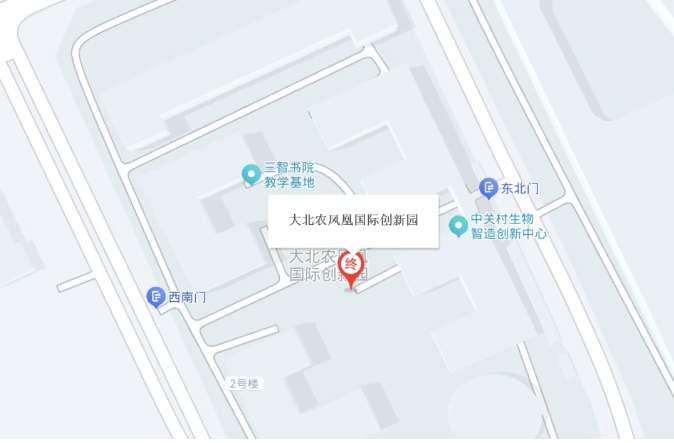This screenshot has width=674, height=443.
Task: Open the 中关村生物智造创新中心 marker
Action: 458,226
